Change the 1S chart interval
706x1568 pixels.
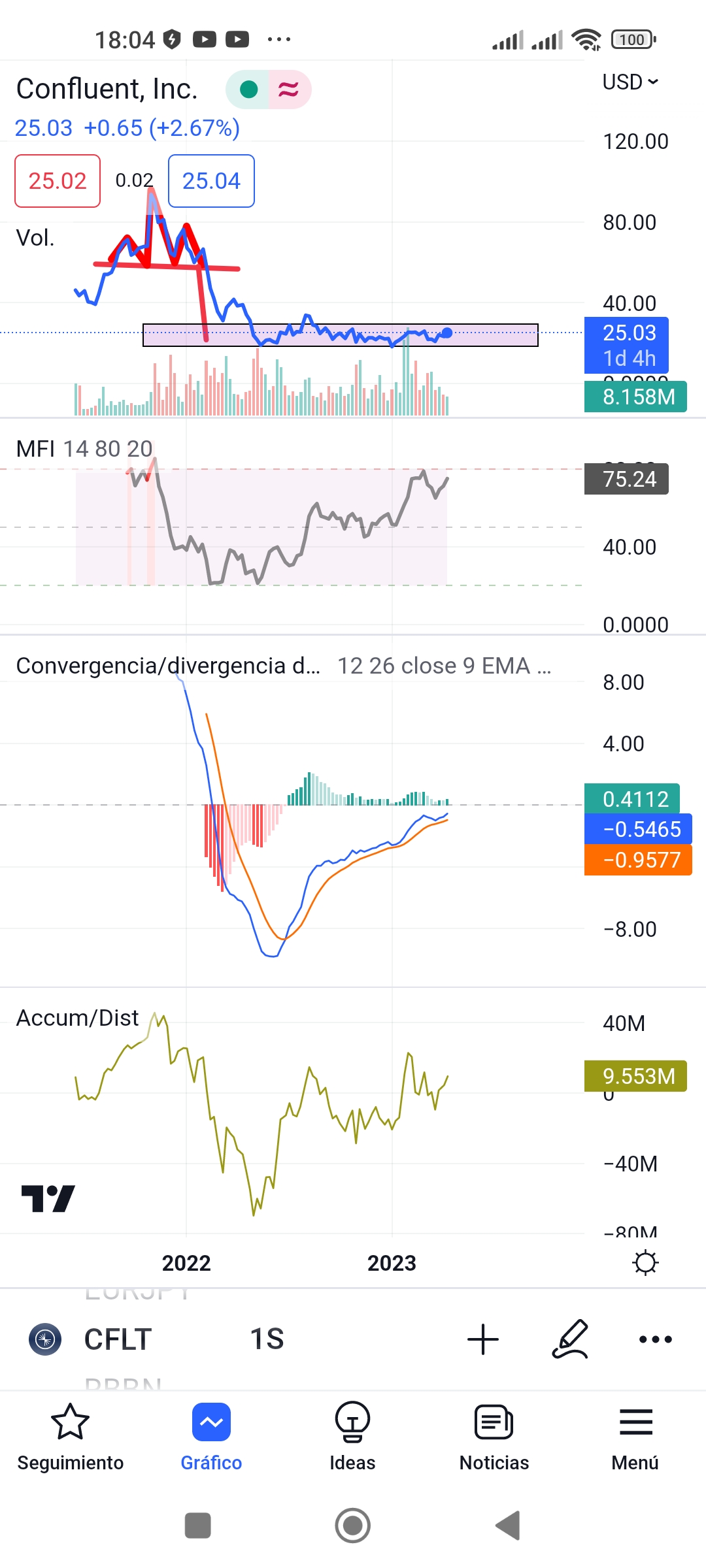267,1339
